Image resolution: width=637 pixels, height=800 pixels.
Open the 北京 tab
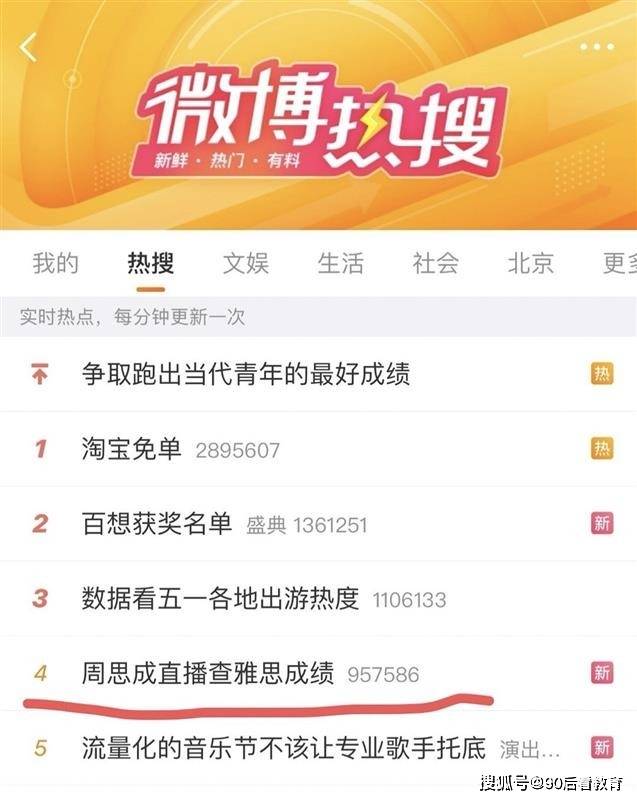pos(530,264)
